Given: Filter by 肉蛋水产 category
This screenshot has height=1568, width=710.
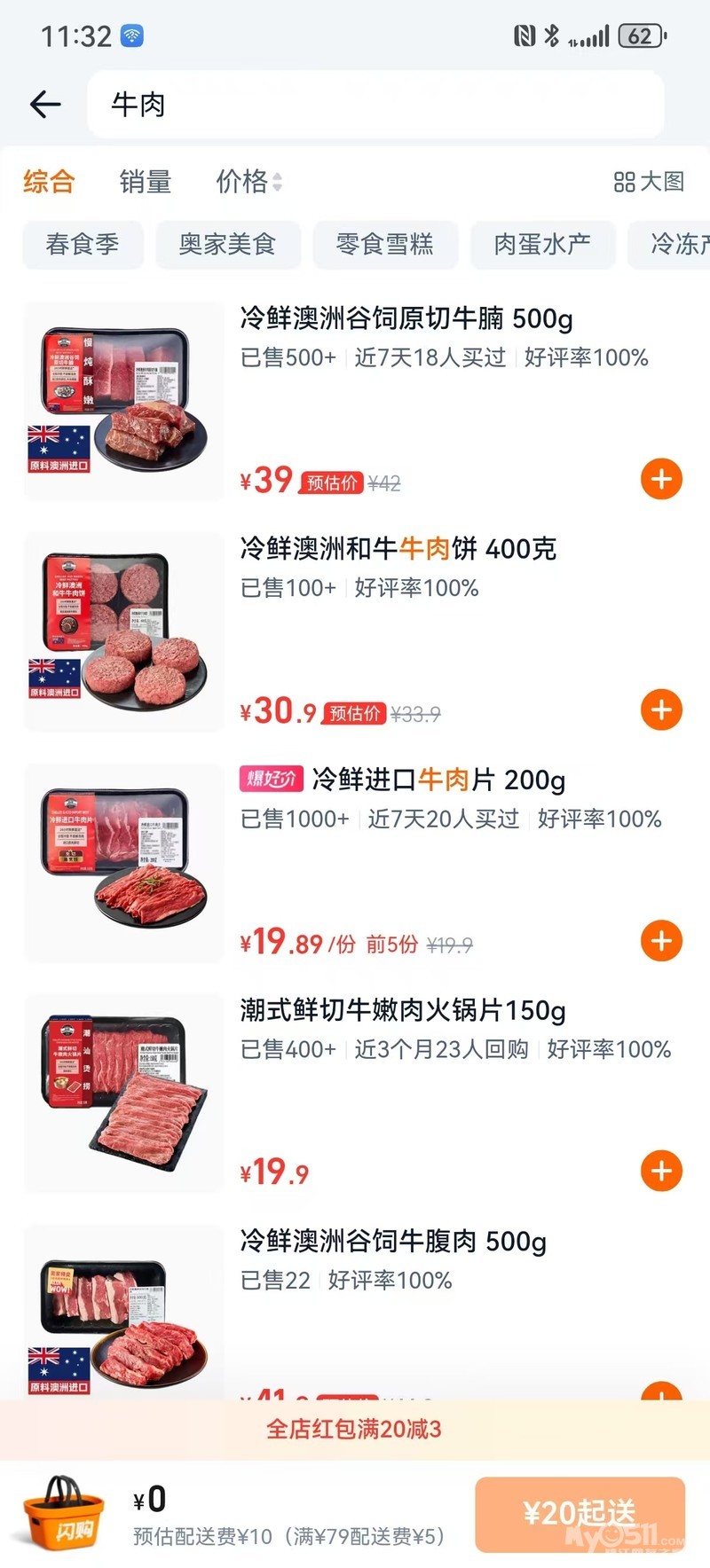Looking at the screenshot, I should (542, 244).
